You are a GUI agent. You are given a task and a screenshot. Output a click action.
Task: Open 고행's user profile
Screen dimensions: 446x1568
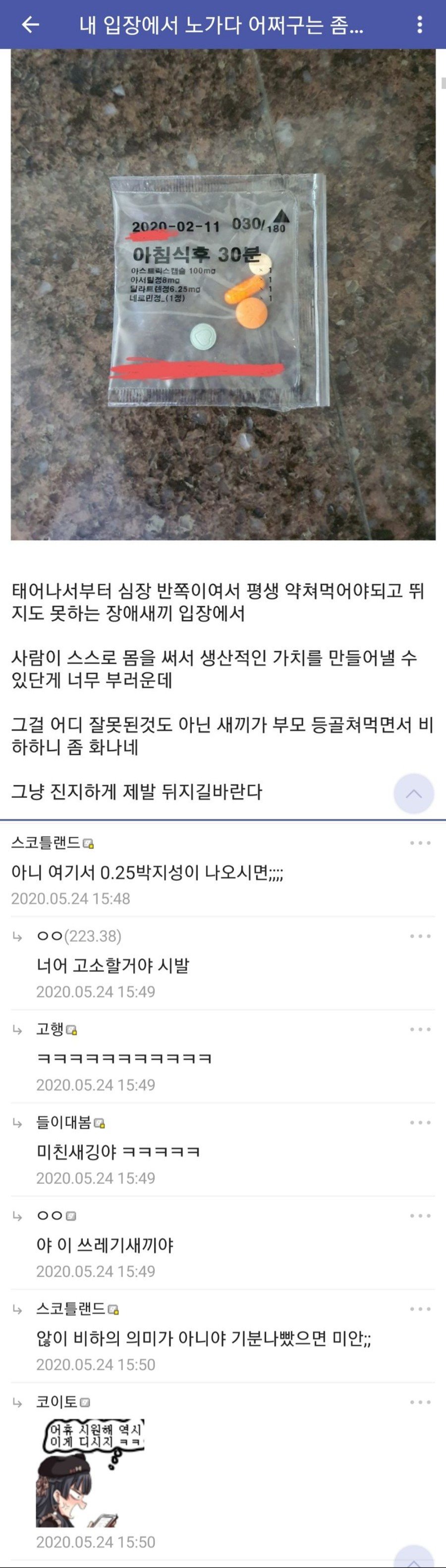[x=50, y=1029]
